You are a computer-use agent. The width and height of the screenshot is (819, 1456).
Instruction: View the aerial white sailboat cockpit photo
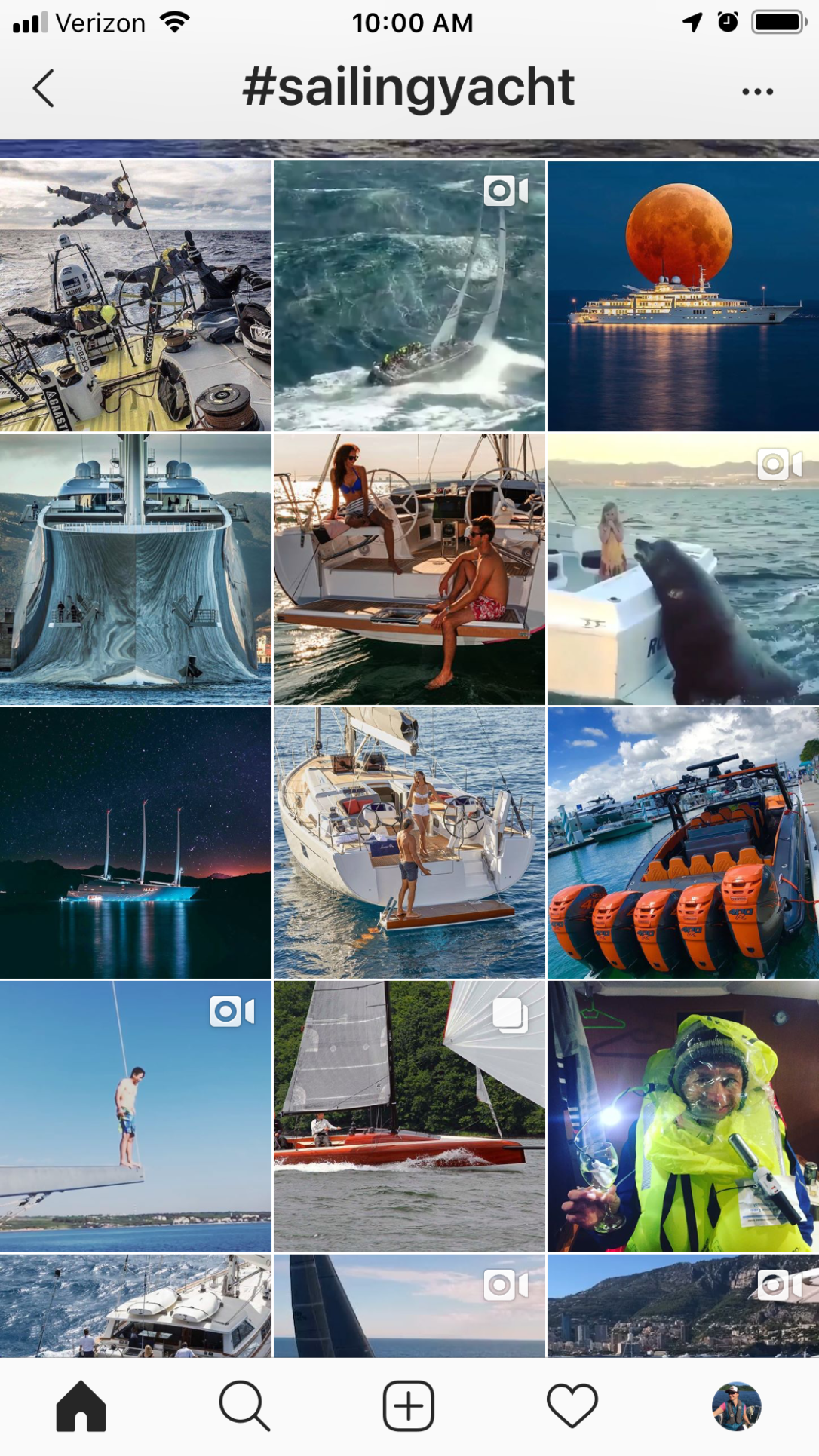[x=409, y=843]
